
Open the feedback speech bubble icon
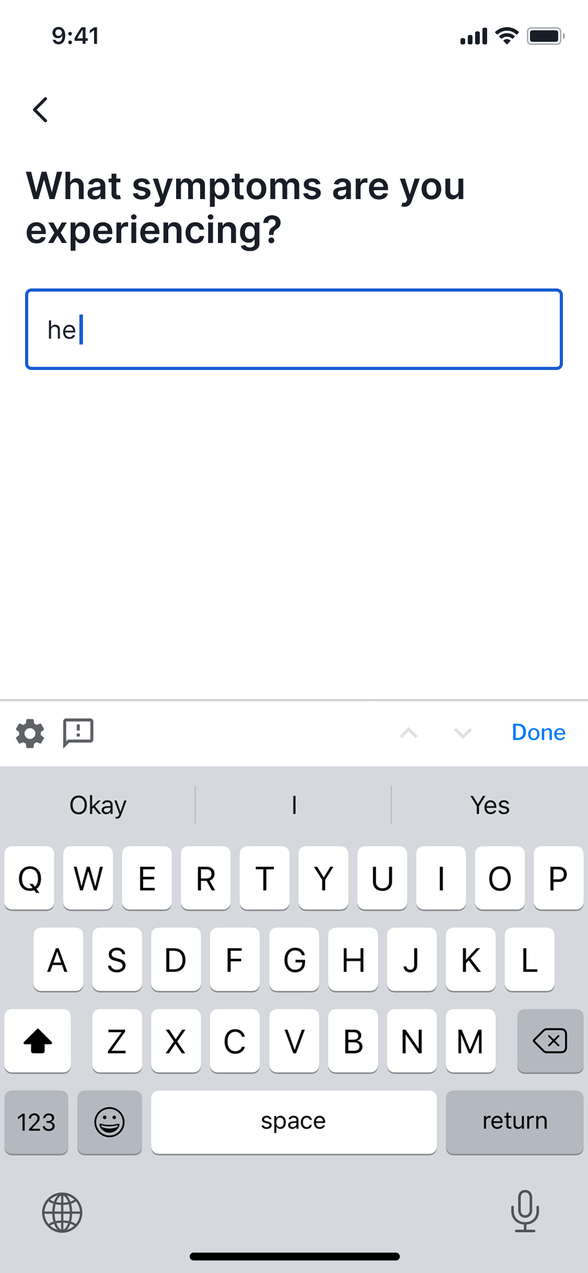[78, 733]
